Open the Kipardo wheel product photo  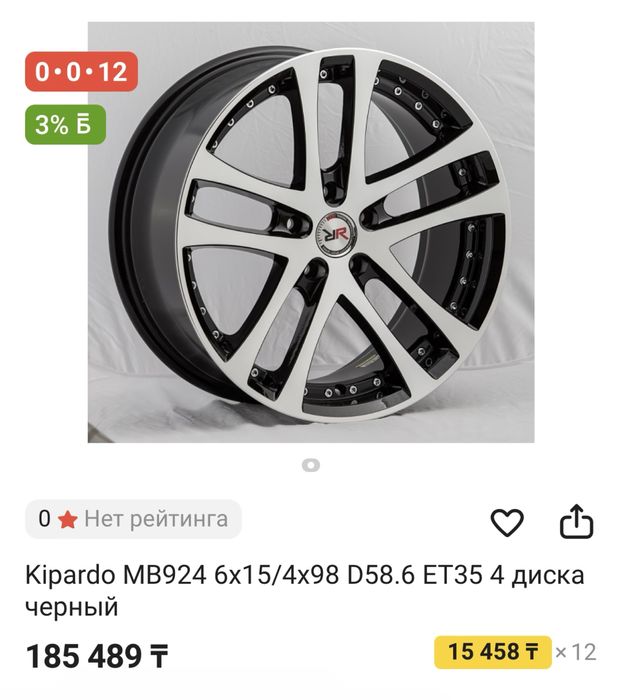pyautogui.click(x=311, y=232)
